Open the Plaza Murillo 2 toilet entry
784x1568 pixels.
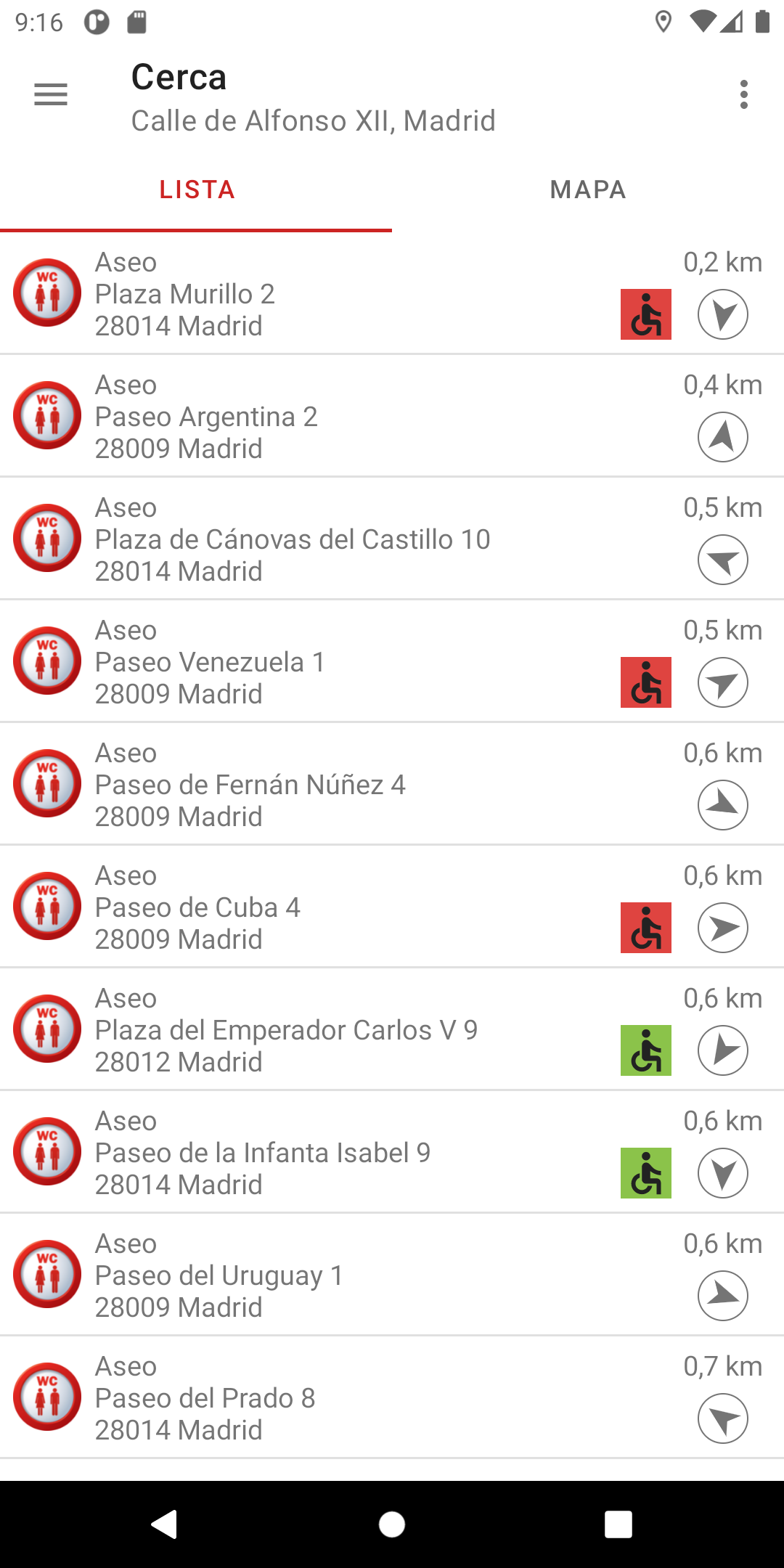[x=392, y=293]
